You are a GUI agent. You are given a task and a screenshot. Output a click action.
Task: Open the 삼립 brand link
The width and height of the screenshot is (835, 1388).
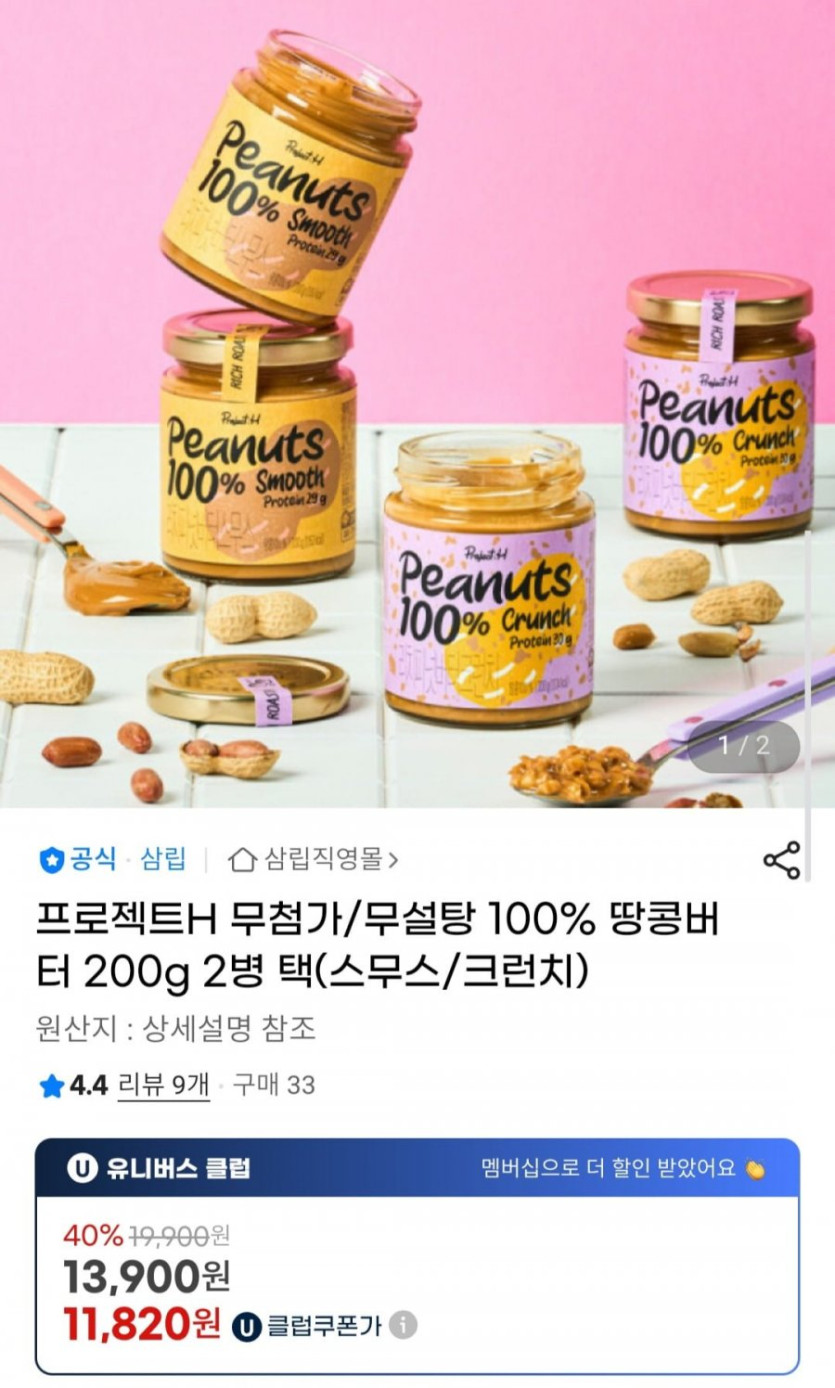pyautogui.click(x=163, y=858)
